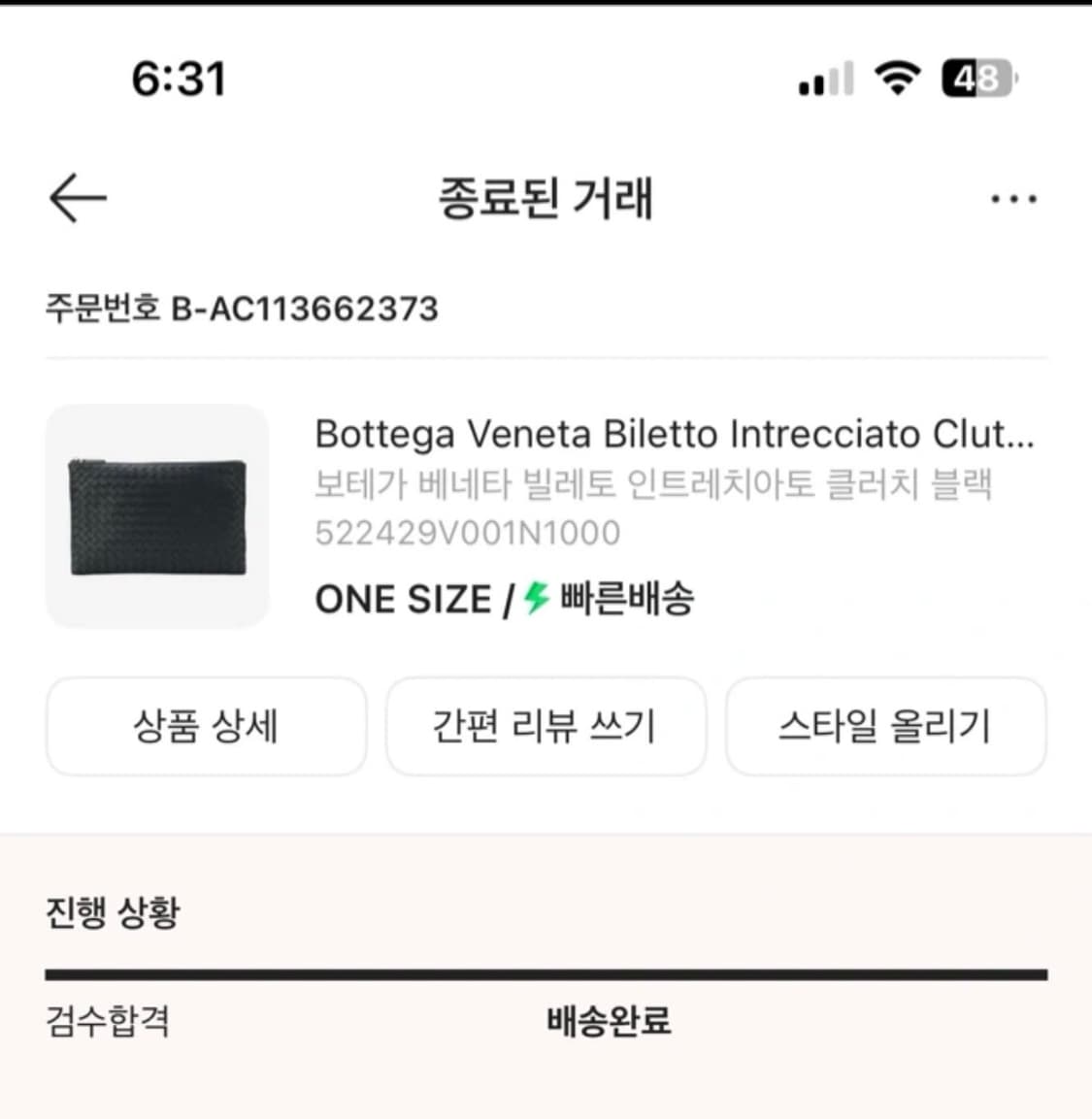Tap the 종료된 거래 screen title

point(546,201)
